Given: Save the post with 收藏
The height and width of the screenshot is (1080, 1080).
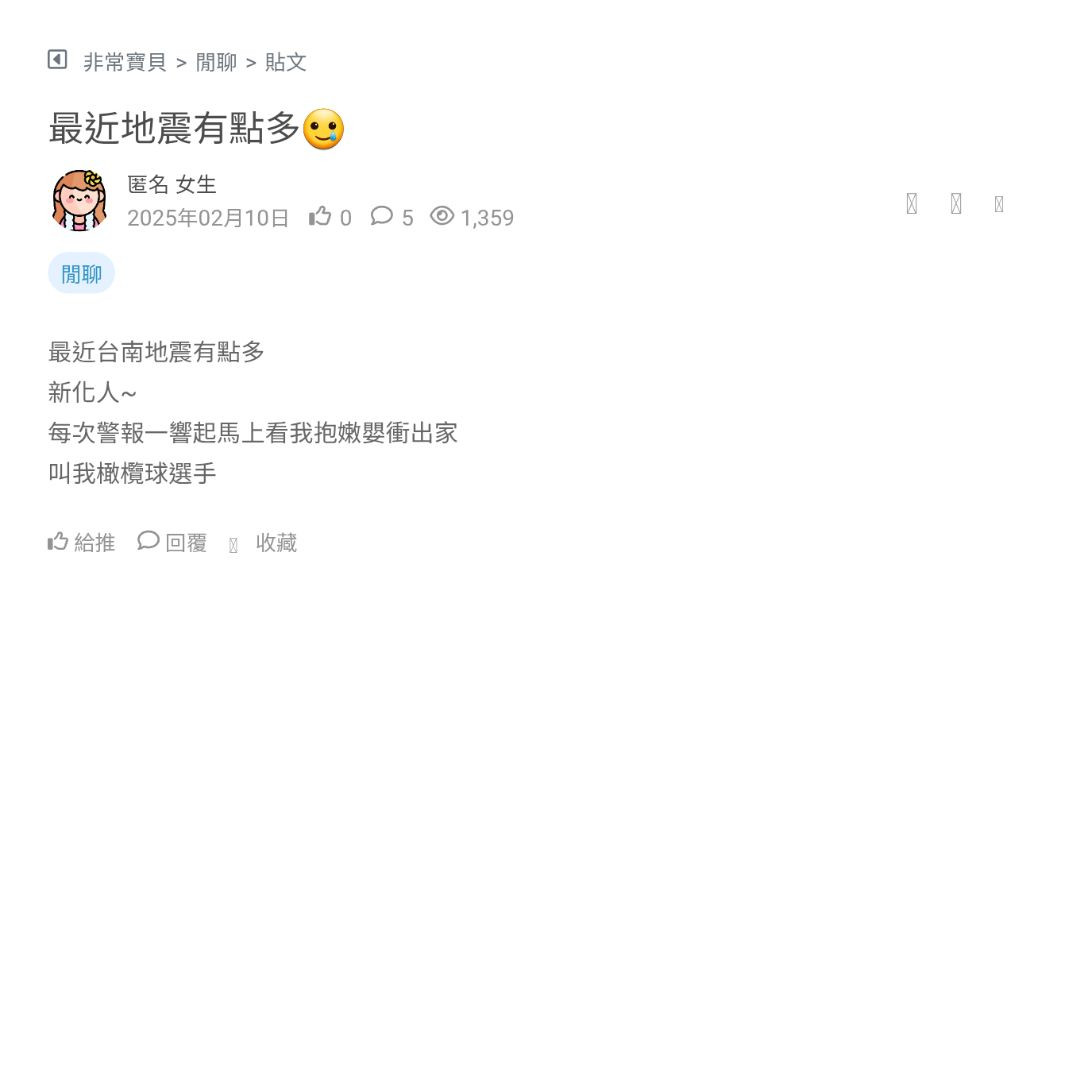Looking at the screenshot, I should 264,543.
